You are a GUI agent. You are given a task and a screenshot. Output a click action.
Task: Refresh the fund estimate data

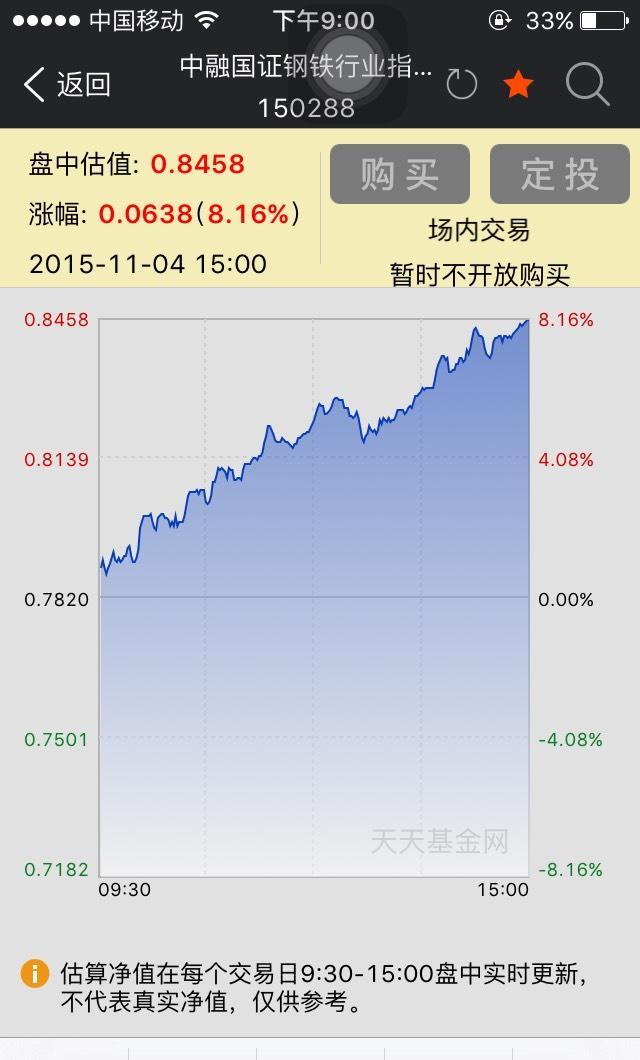coord(462,85)
